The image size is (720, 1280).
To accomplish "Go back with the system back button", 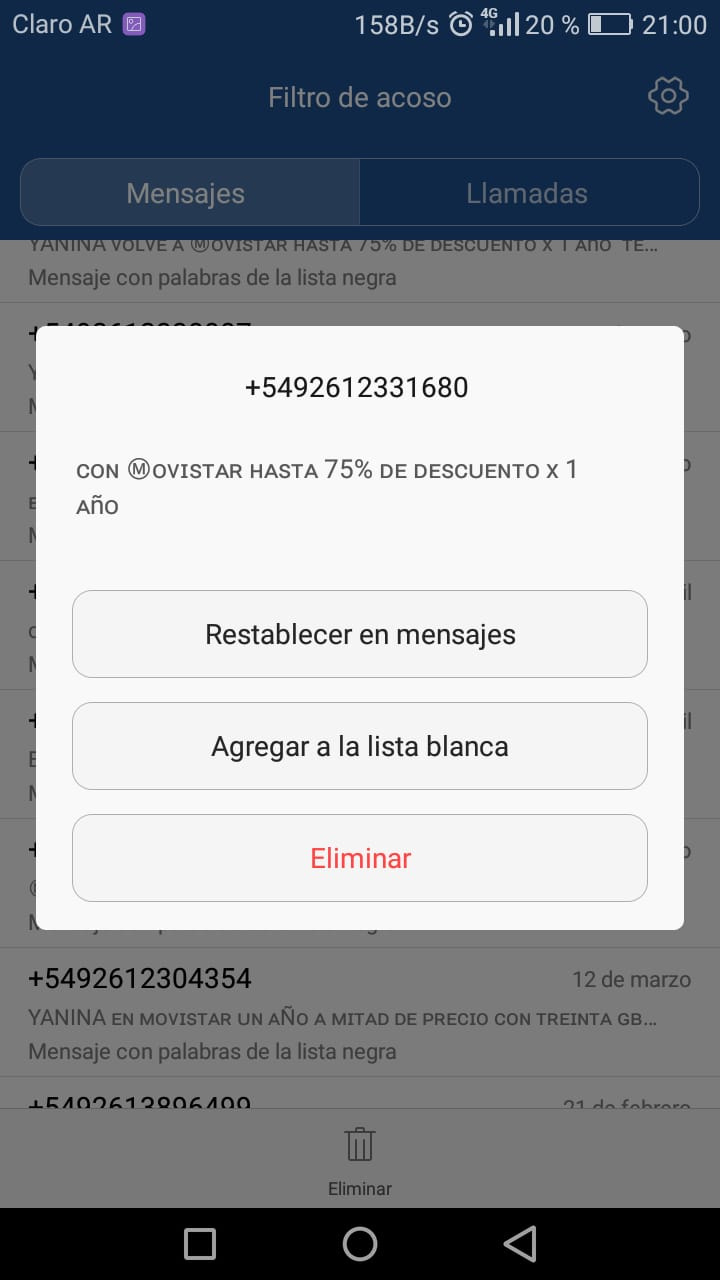I will click(x=520, y=1244).
